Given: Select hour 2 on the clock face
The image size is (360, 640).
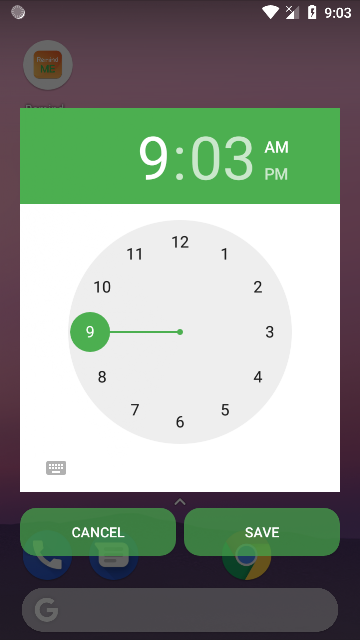Looking at the screenshot, I should click(x=258, y=287).
